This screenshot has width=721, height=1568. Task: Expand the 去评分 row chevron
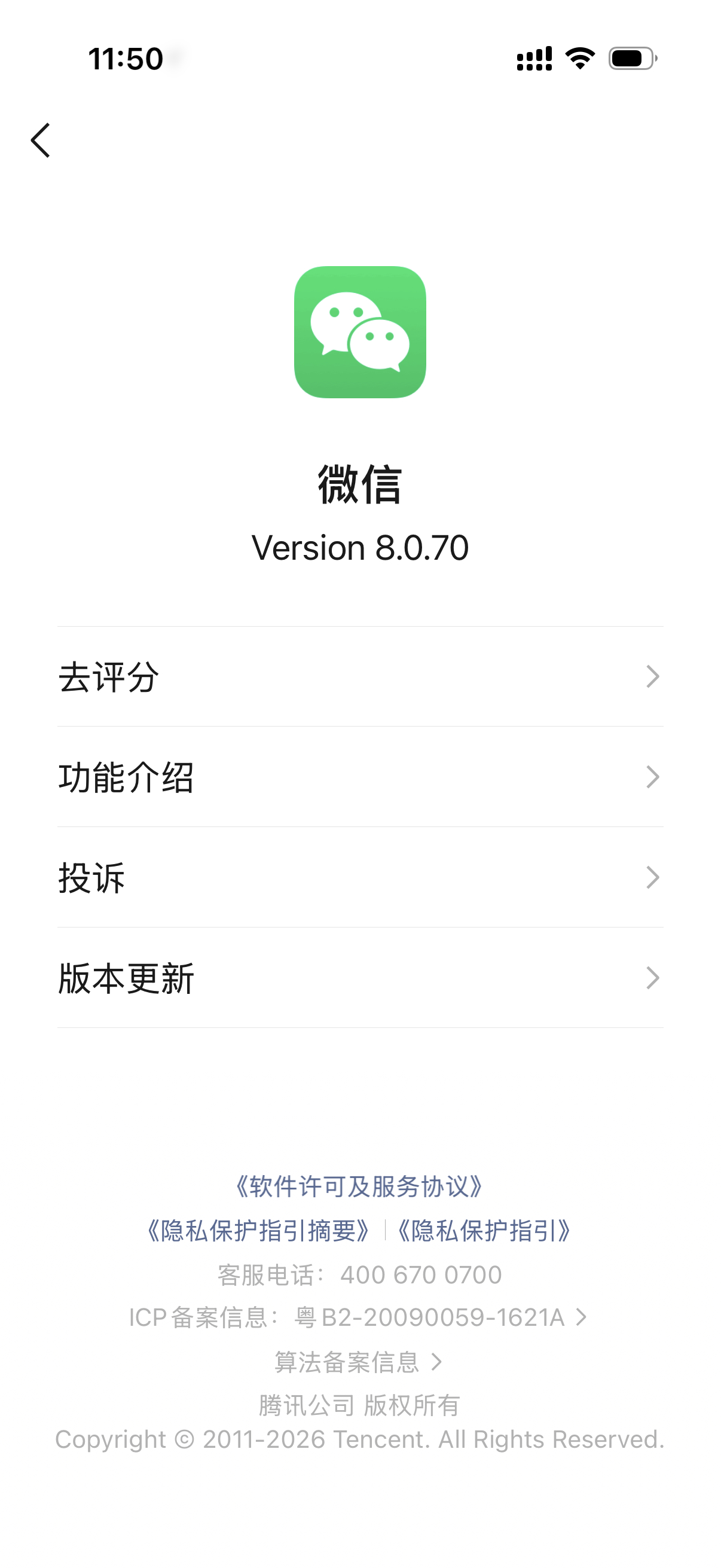[652, 676]
